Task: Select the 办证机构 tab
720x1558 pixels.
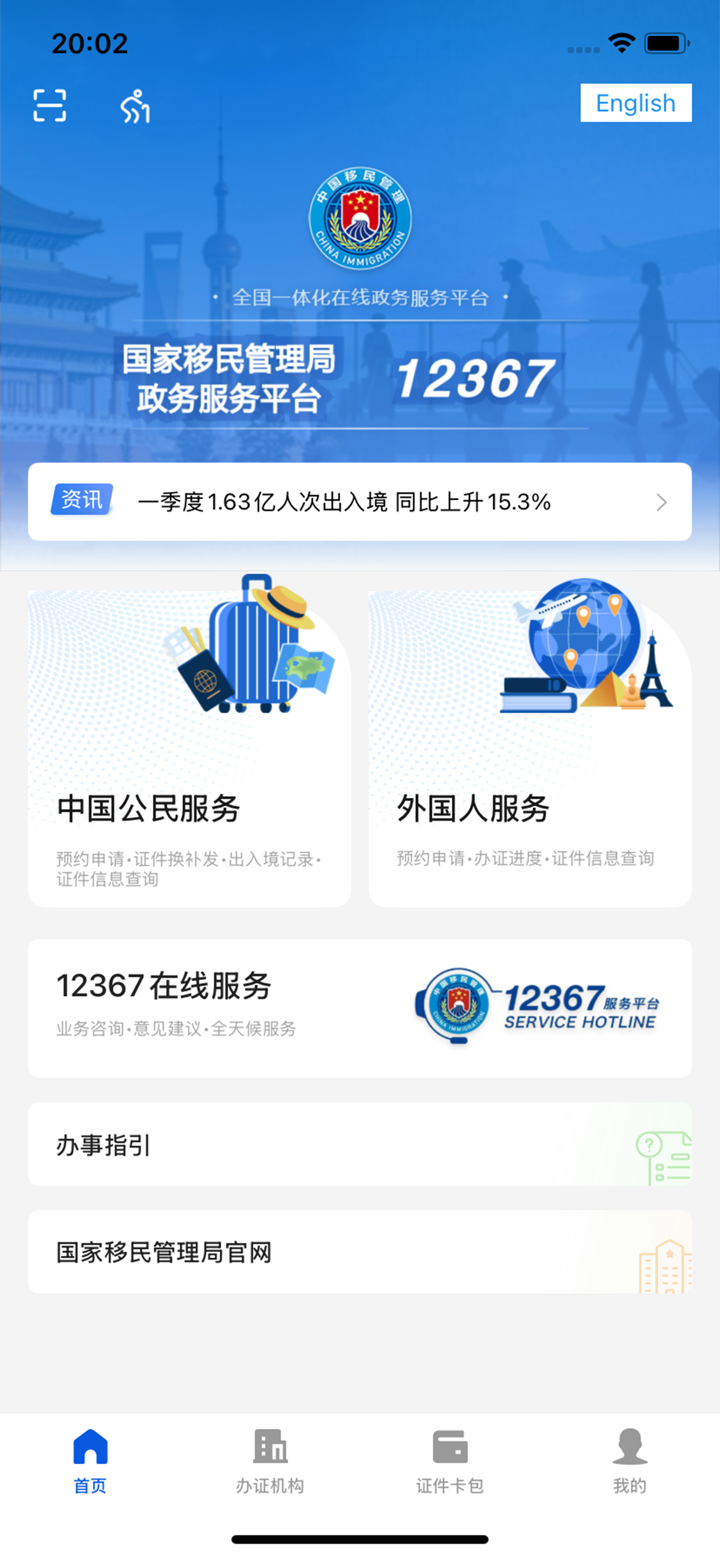Action: pyautogui.click(x=268, y=1460)
